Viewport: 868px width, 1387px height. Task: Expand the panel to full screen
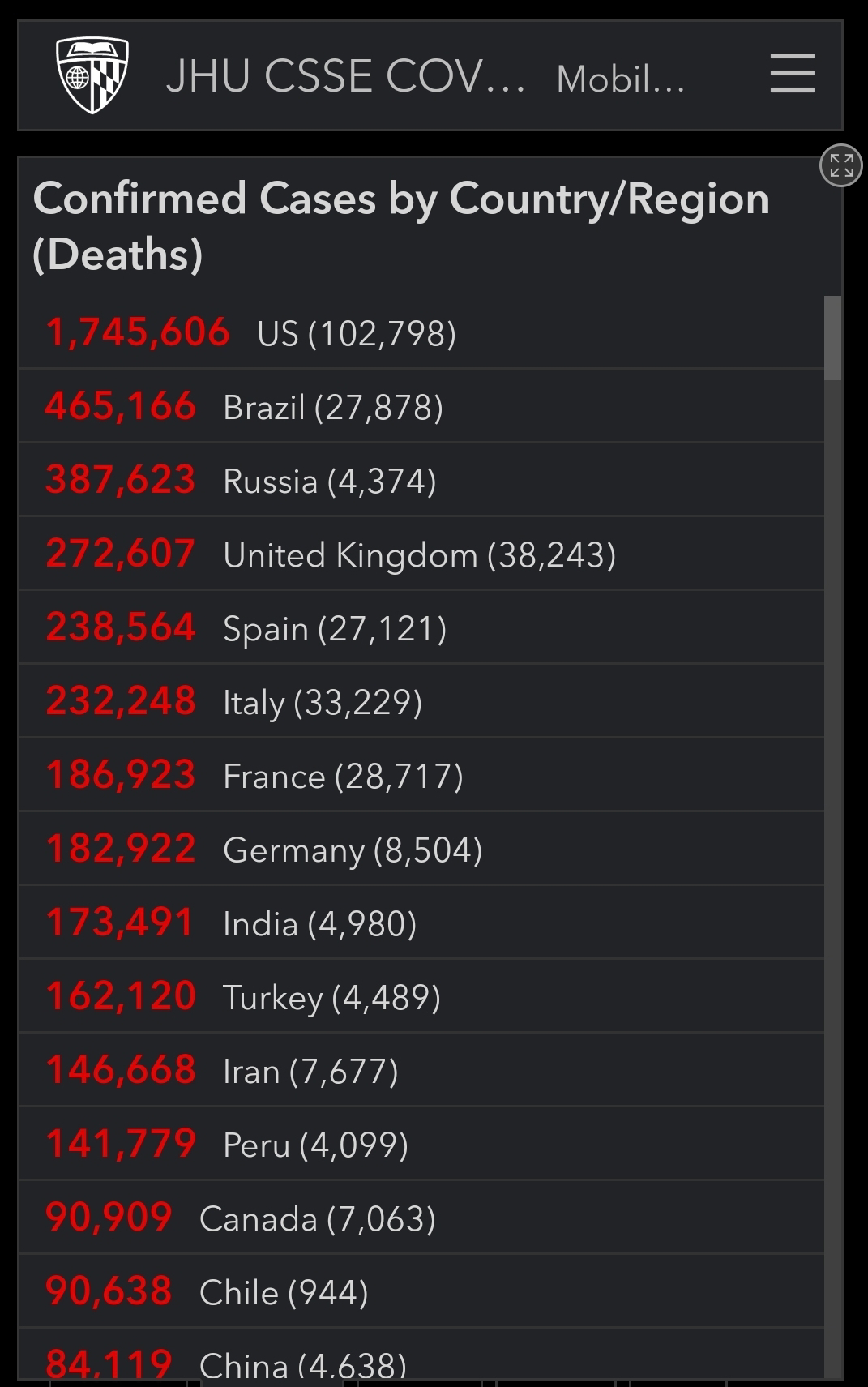(x=841, y=165)
